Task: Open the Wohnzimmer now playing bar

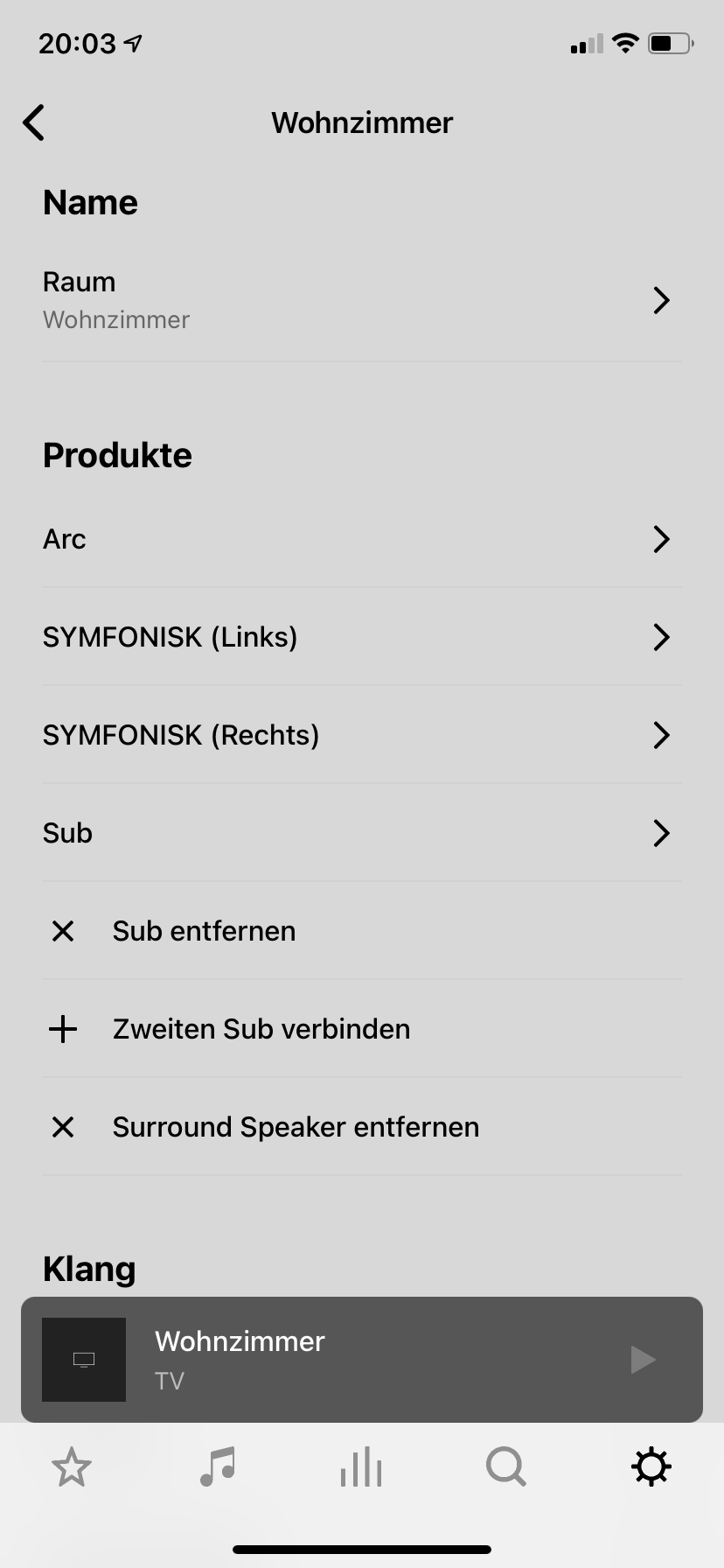Action: tap(362, 1360)
